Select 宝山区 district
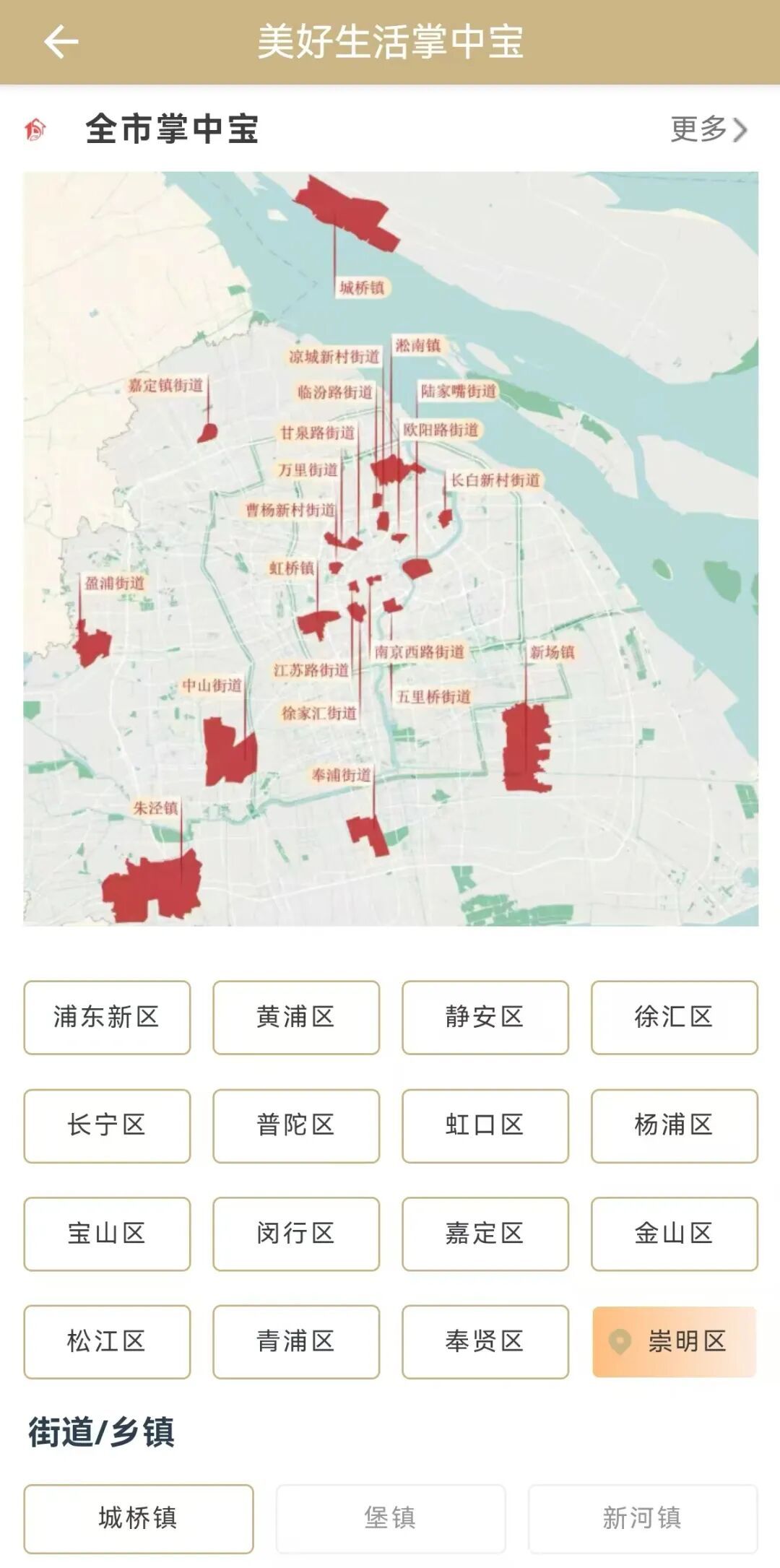 click(107, 1234)
